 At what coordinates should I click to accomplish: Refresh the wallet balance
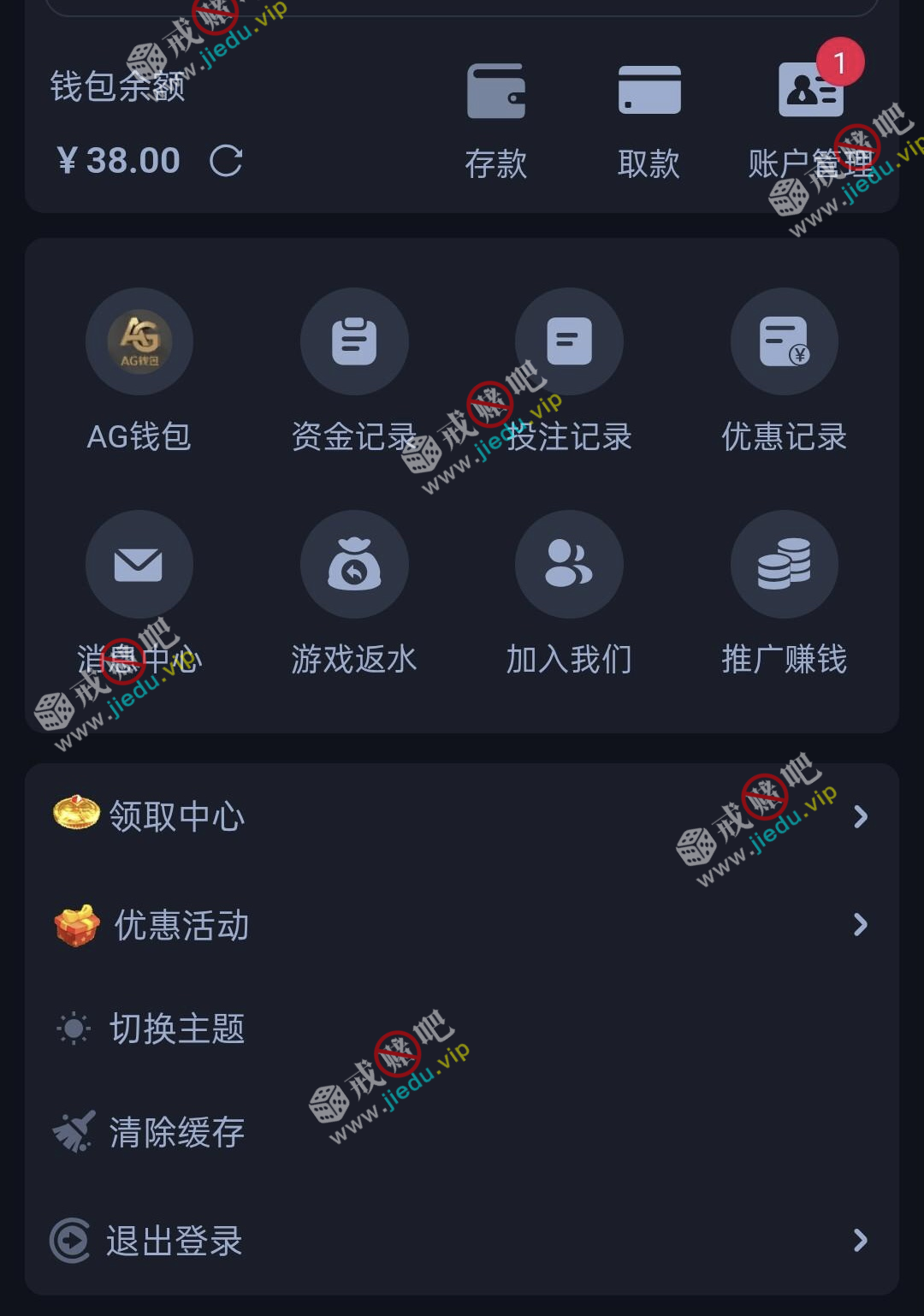click(x=226, y=161)
